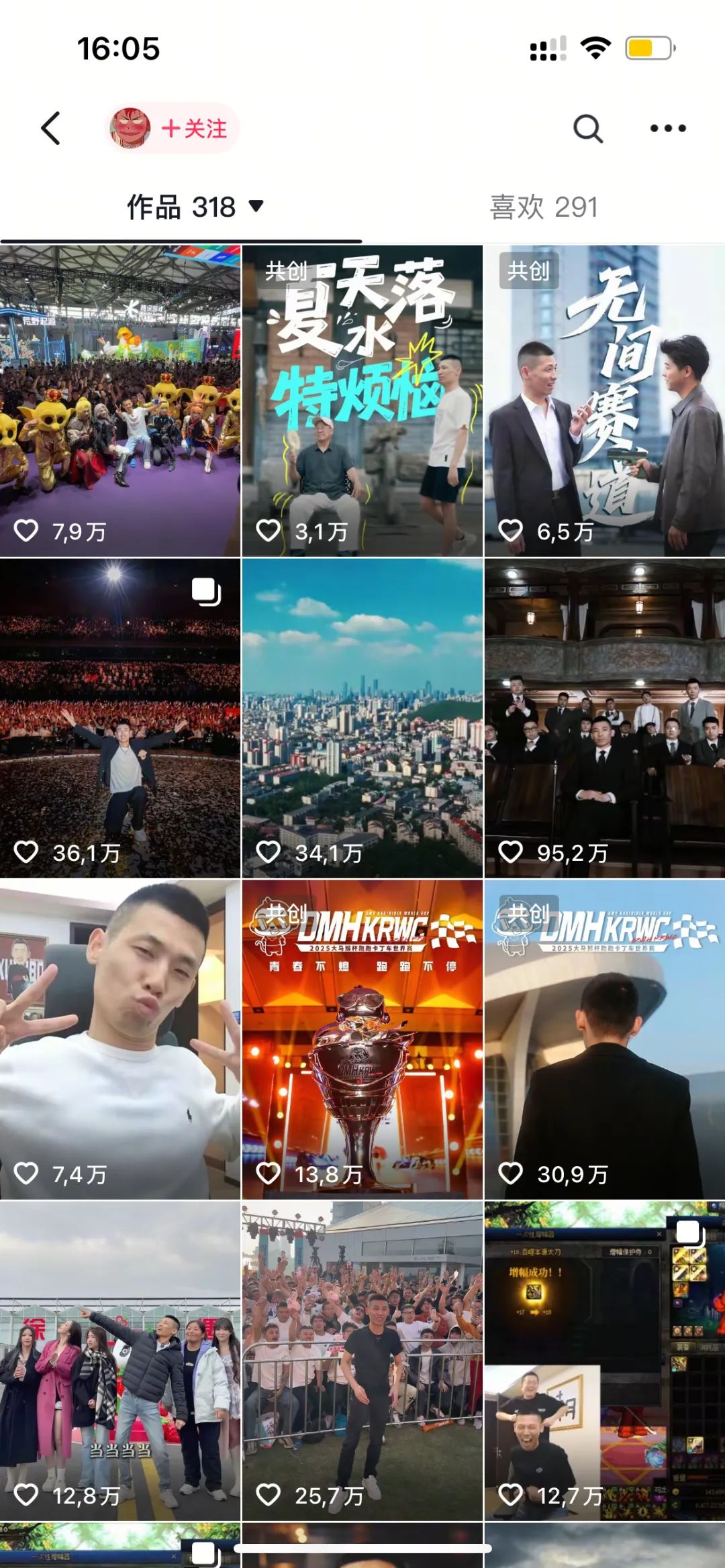
Task: Open the white sweater selfie video, 7,4万 likes
Action: (120, 1039)
